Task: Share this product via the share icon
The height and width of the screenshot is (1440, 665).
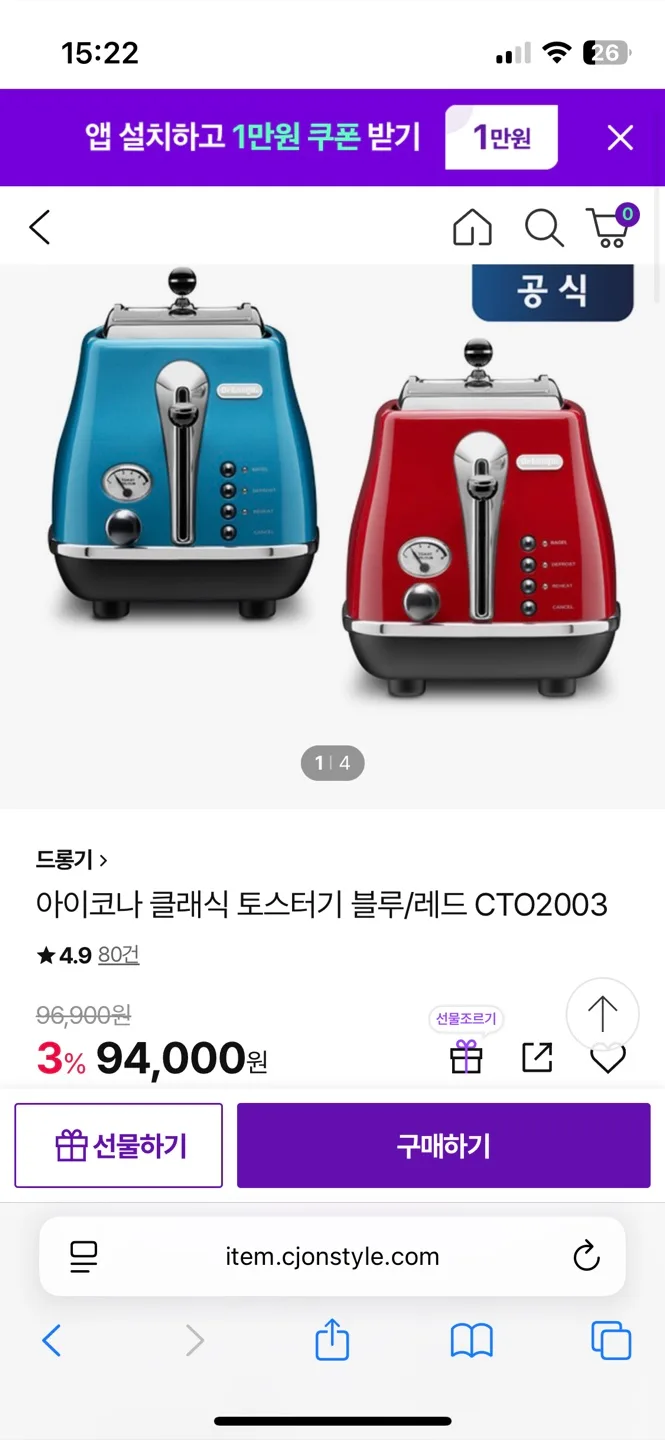Action: pos(537,1057)
